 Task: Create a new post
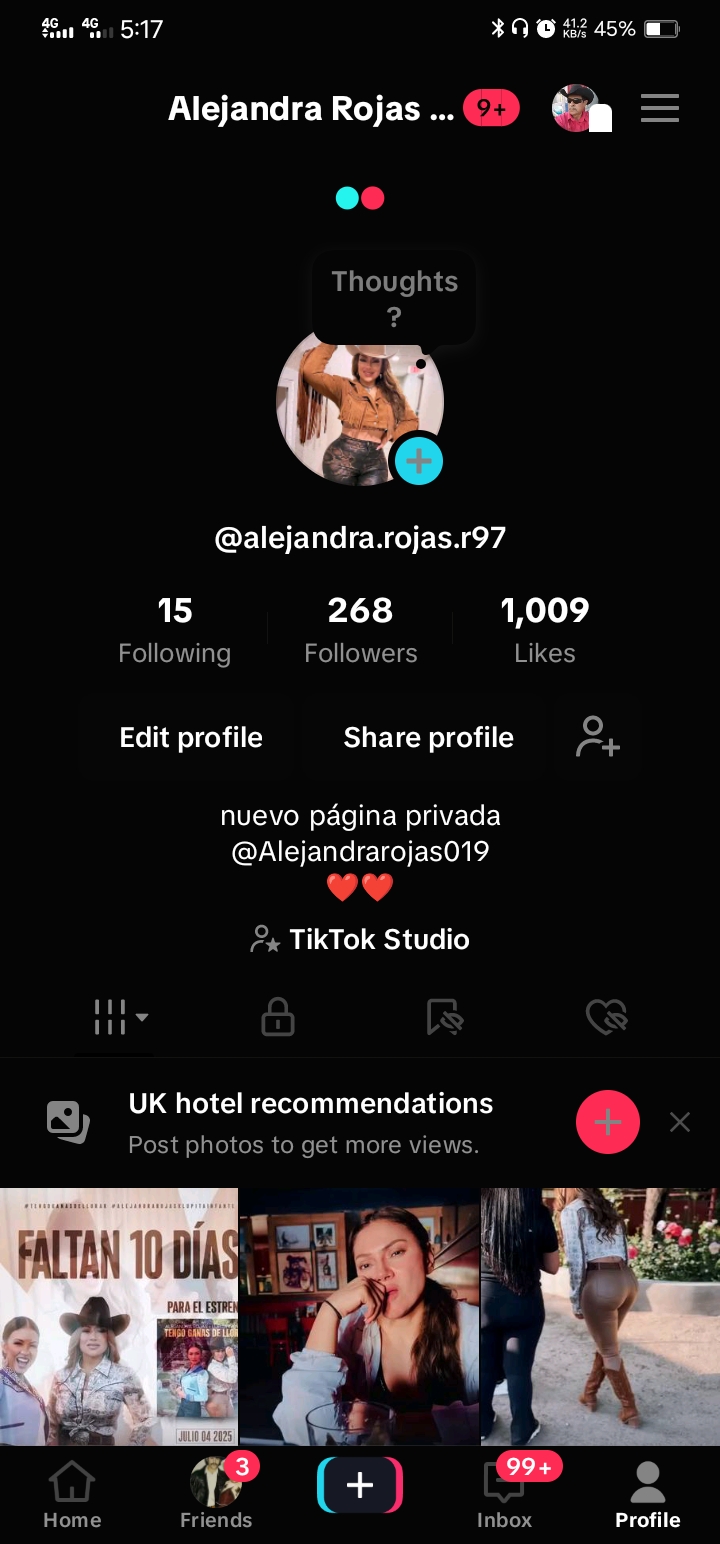360,1485
